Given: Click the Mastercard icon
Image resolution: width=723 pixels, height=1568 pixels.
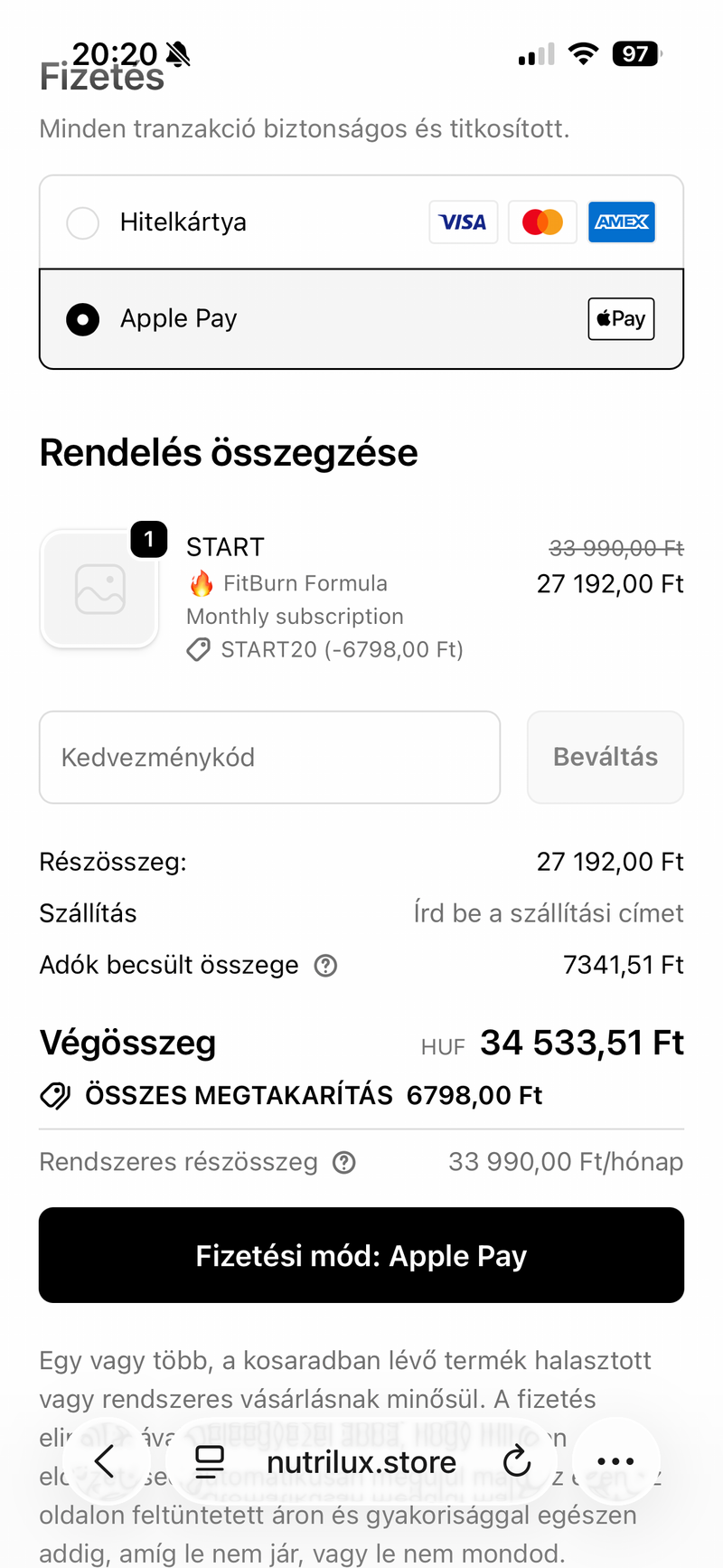Looking at the screenshot, I should point(542,221).
